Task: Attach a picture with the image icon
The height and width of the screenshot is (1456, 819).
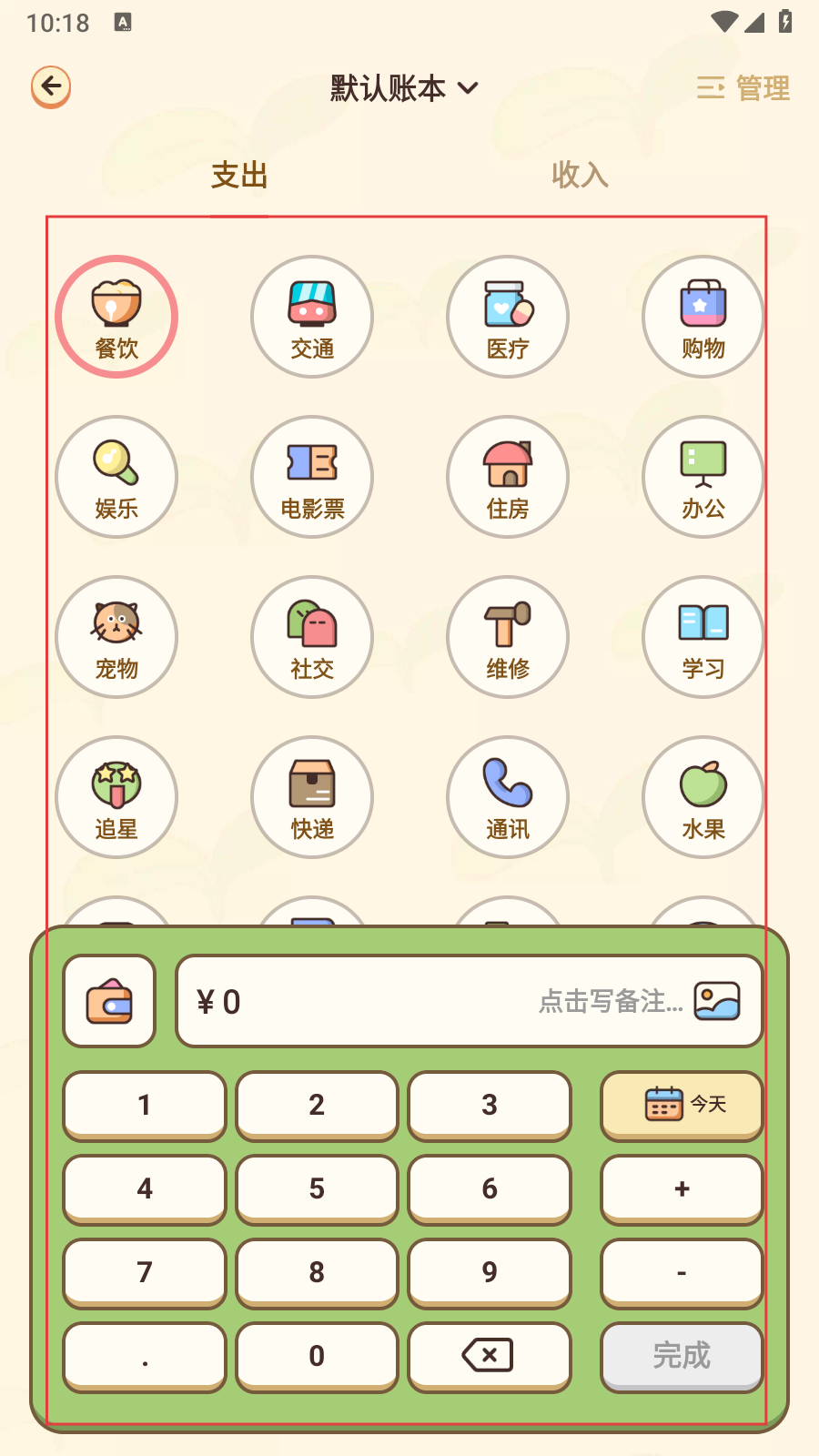Action: coord(717,1001)
